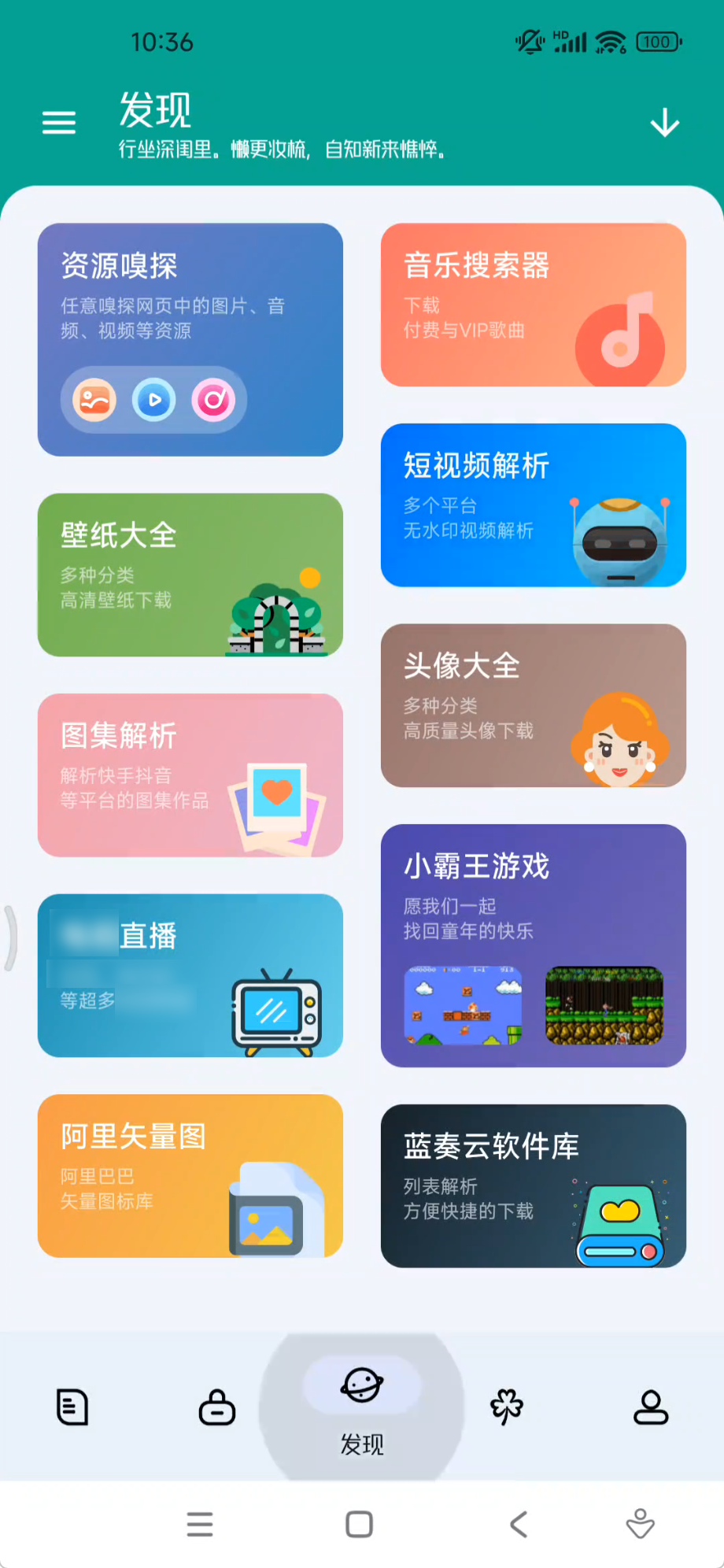724x1568 pixels.
Task: Tap the download arrow icon
Action: click(x=665, y=124)
